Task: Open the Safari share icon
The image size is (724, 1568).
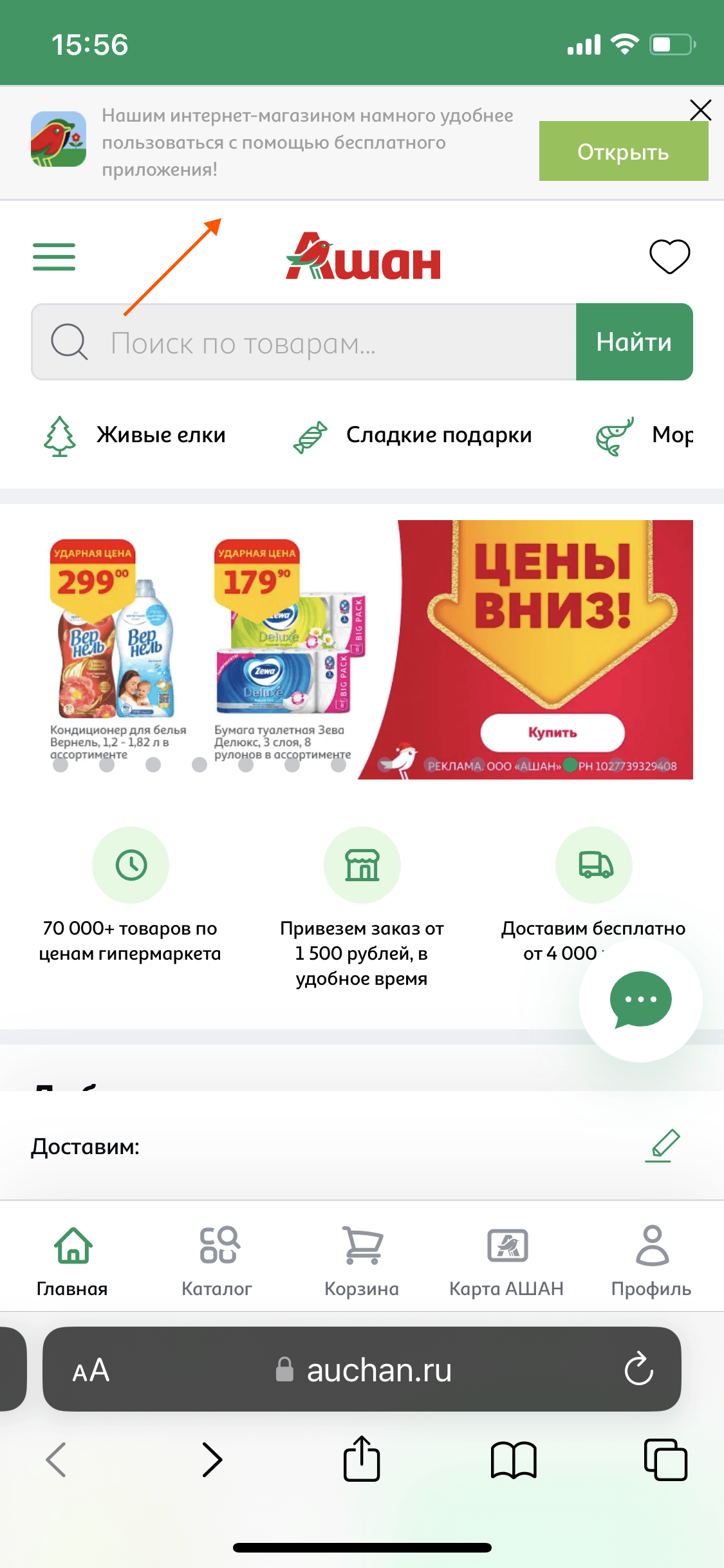Action: pyautogui.click(x=362, y=1460)
